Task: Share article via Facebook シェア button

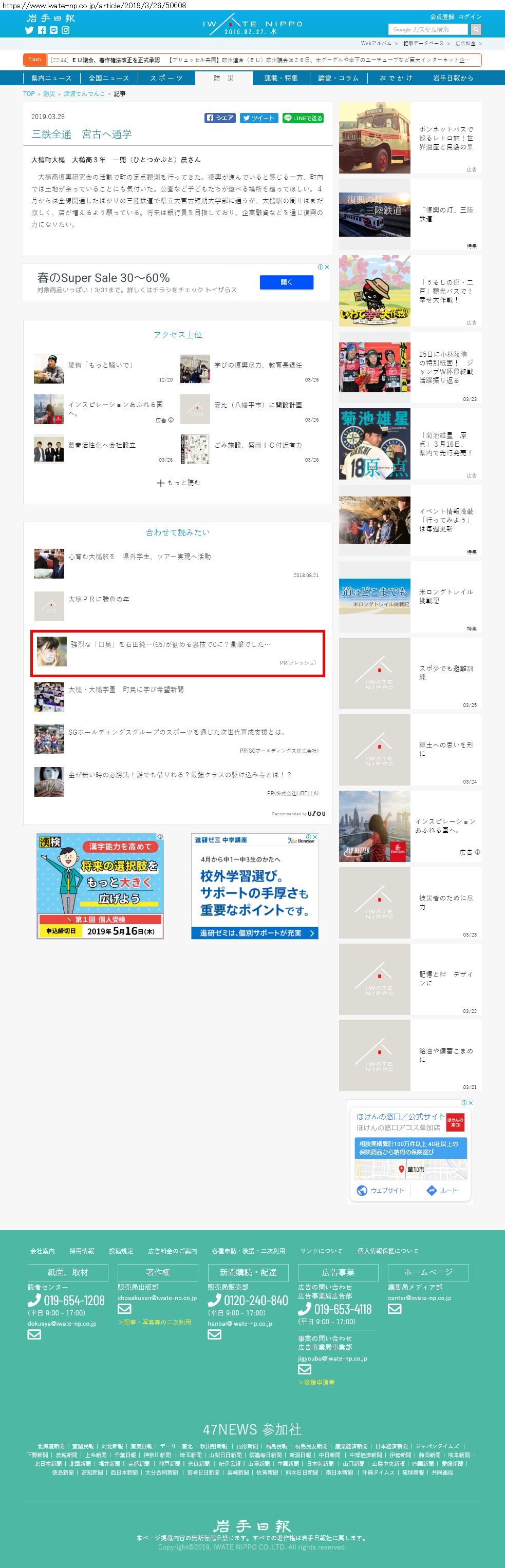Action: 220,118
